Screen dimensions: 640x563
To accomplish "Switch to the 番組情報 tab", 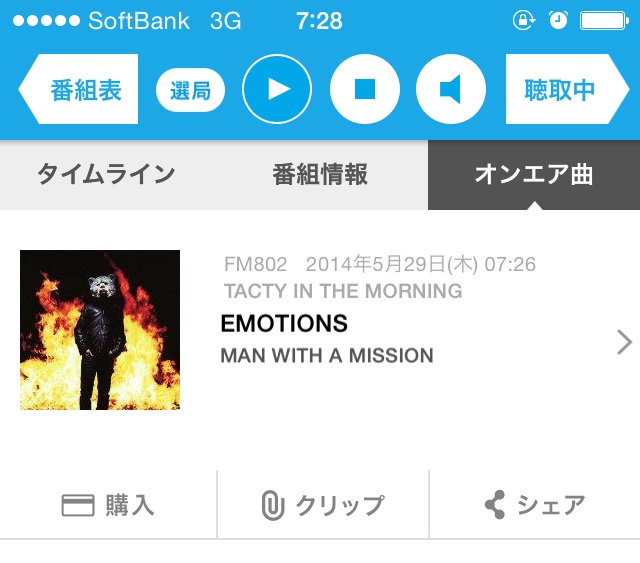I will [320, 175].
